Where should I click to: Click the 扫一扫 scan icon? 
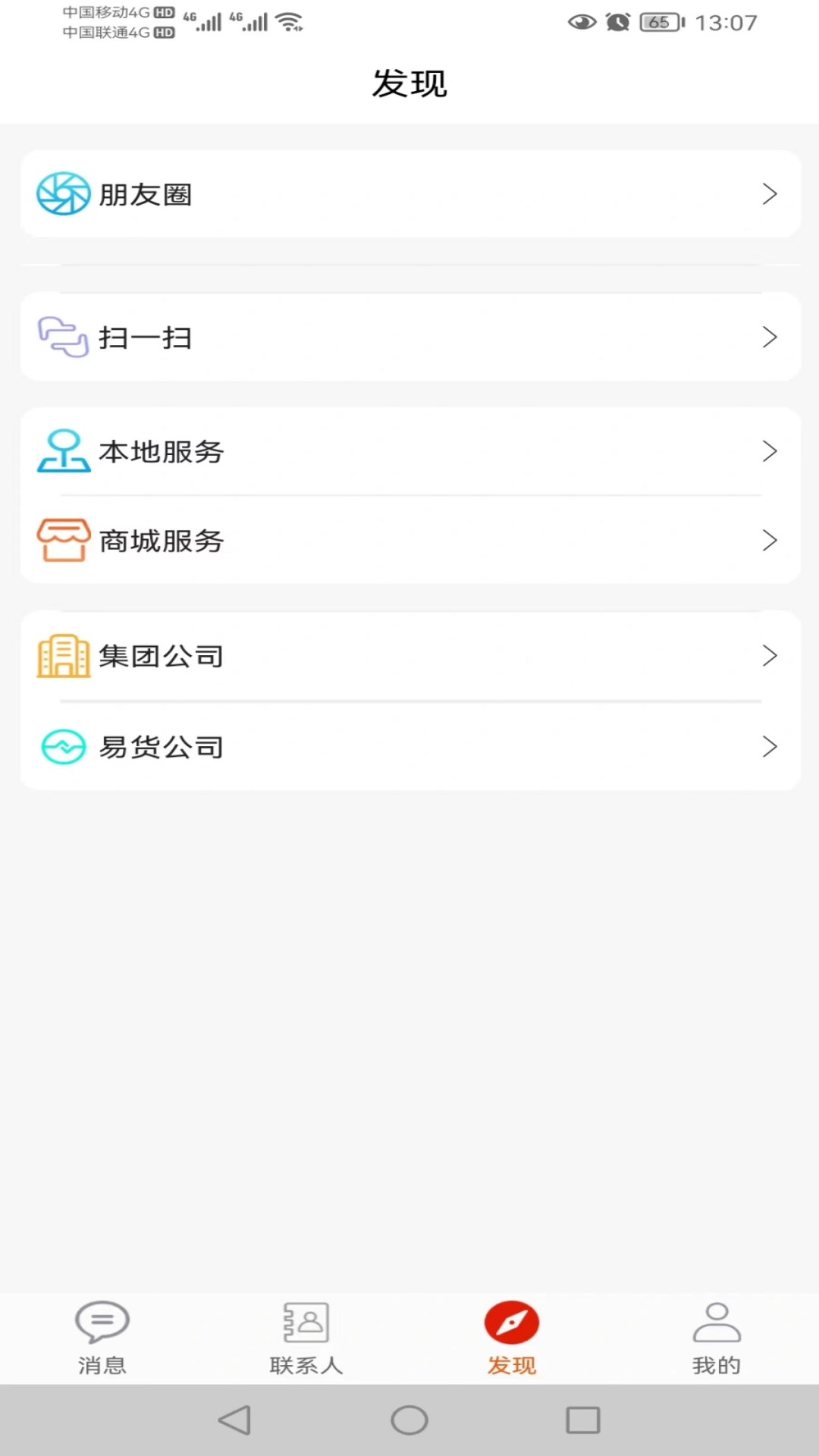64,337
